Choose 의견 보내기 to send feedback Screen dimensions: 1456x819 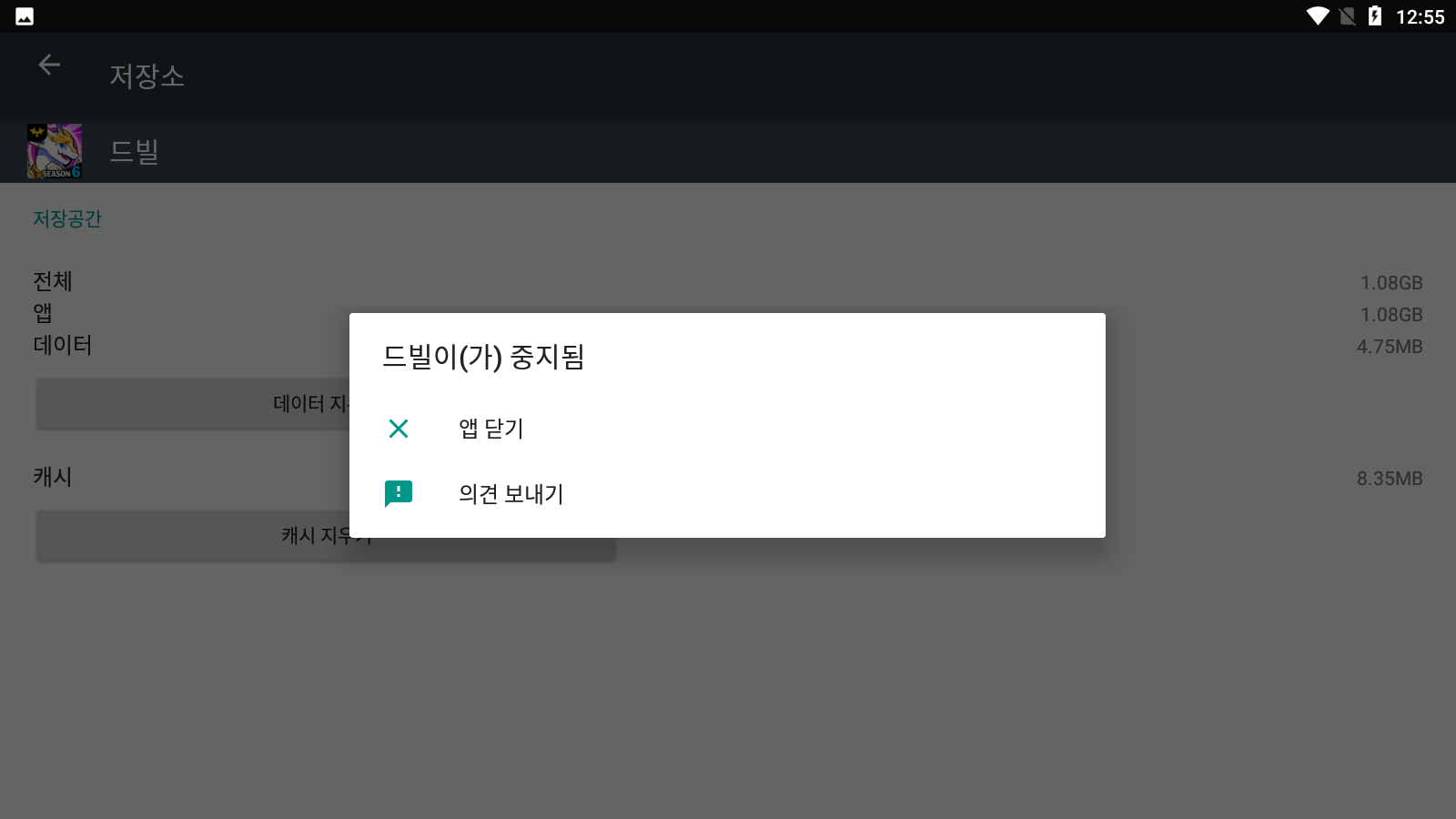click(x=511, y=494)
